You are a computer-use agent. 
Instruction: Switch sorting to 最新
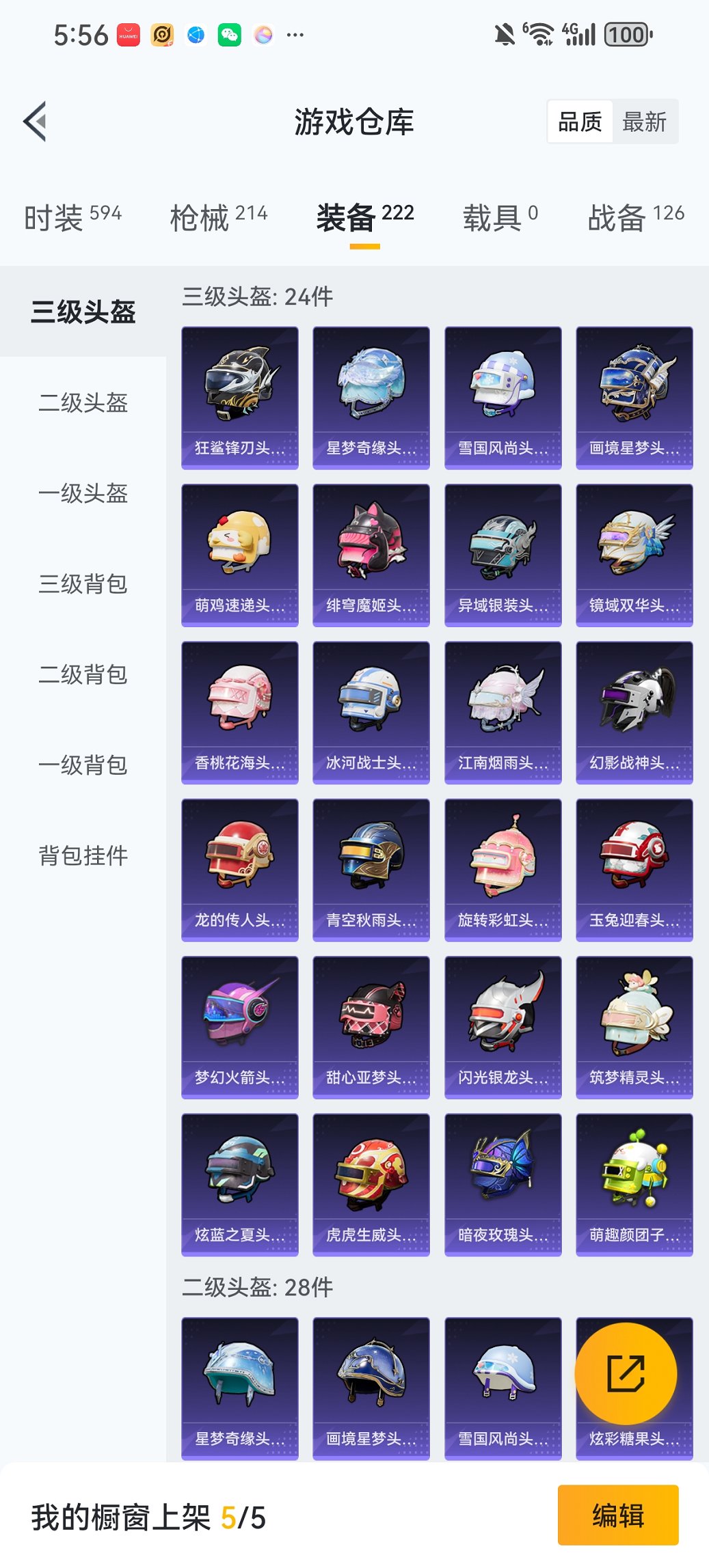(x=645, y=121)
